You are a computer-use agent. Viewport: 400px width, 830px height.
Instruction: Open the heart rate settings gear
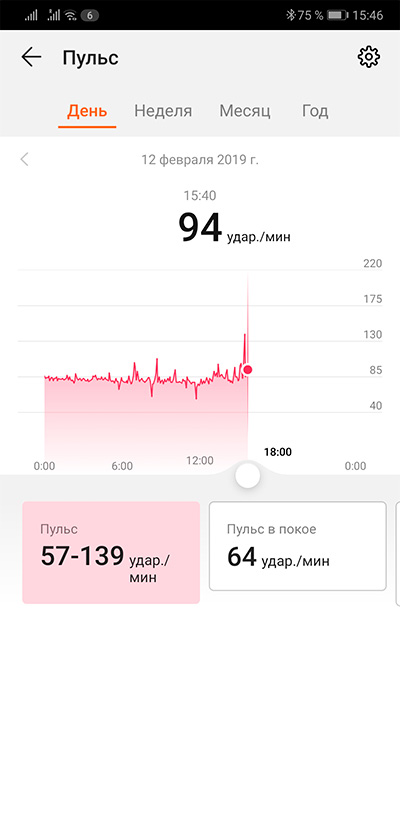click(369, 57)
